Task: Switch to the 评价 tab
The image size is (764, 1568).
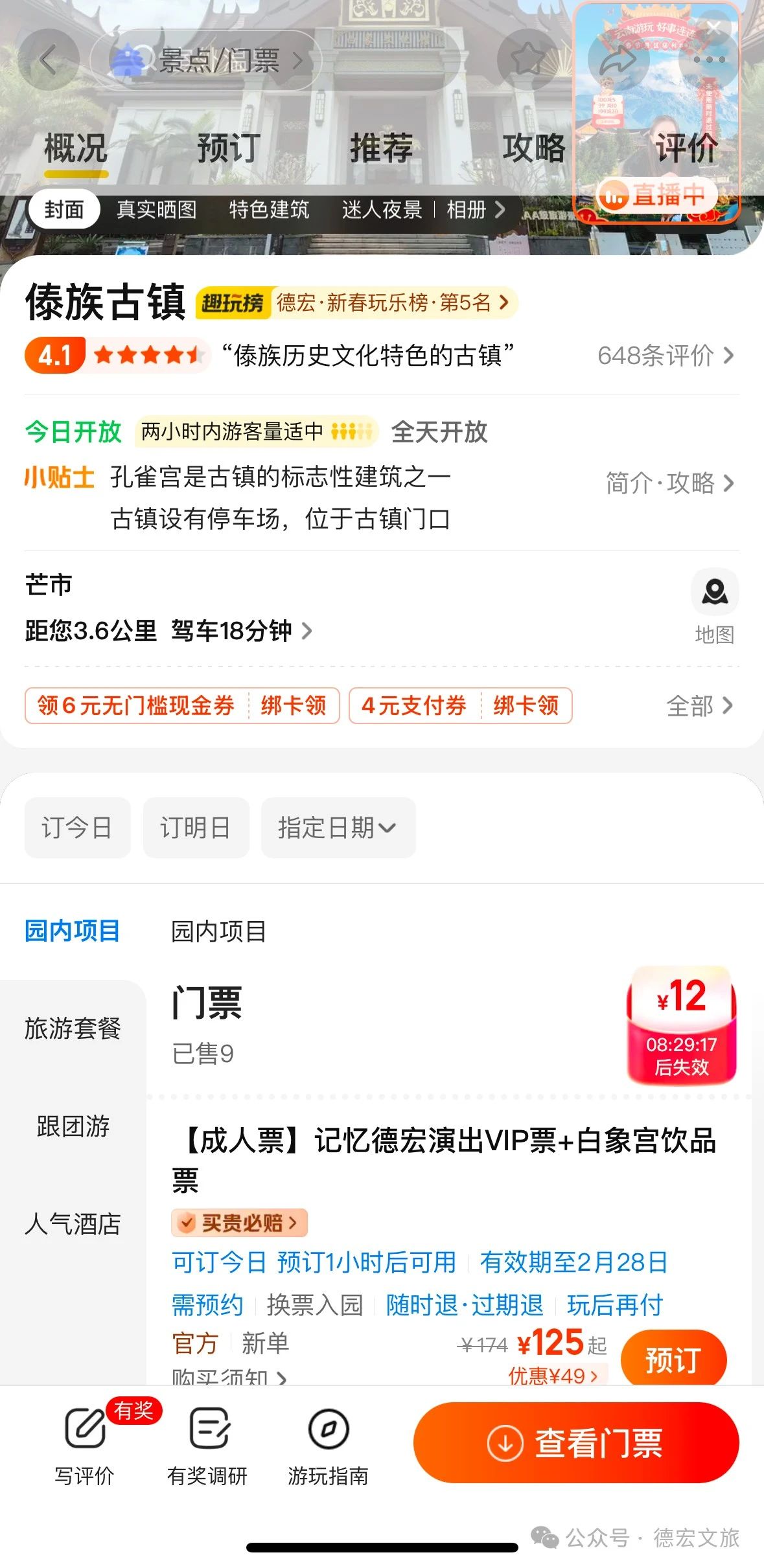Action: pos(686,148)
